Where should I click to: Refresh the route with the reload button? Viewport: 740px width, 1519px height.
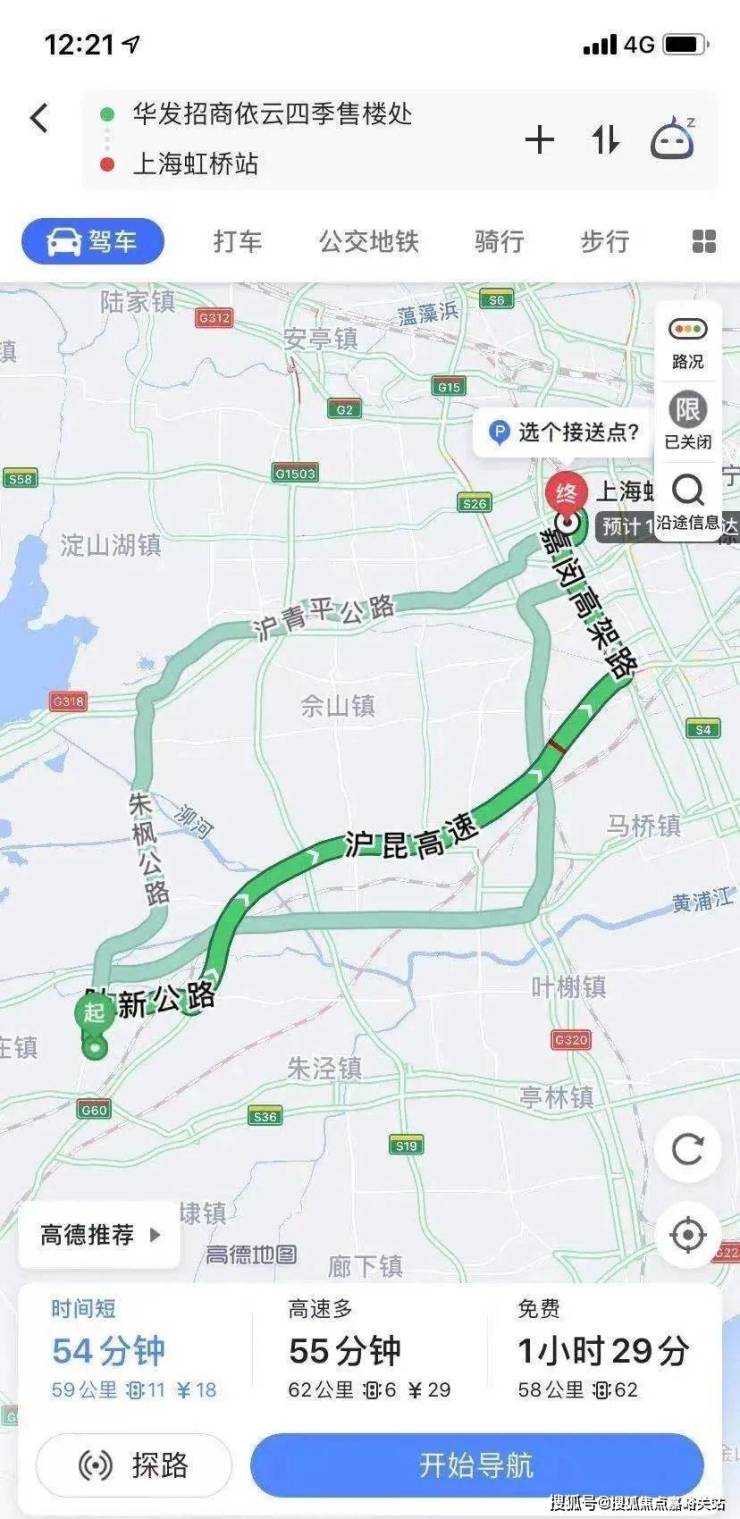coord(688,1149)
